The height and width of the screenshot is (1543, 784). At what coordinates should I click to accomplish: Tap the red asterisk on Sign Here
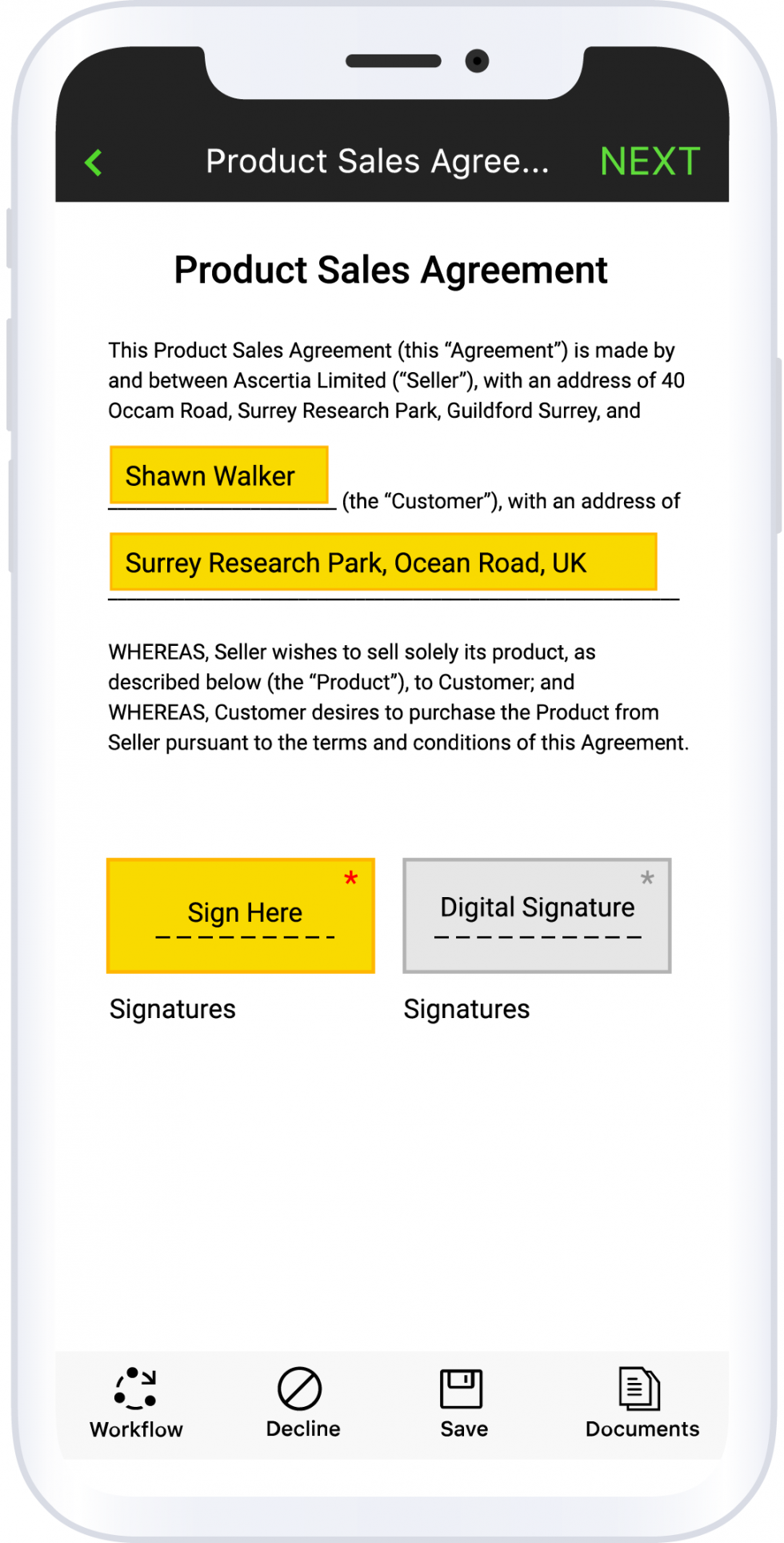350,879
